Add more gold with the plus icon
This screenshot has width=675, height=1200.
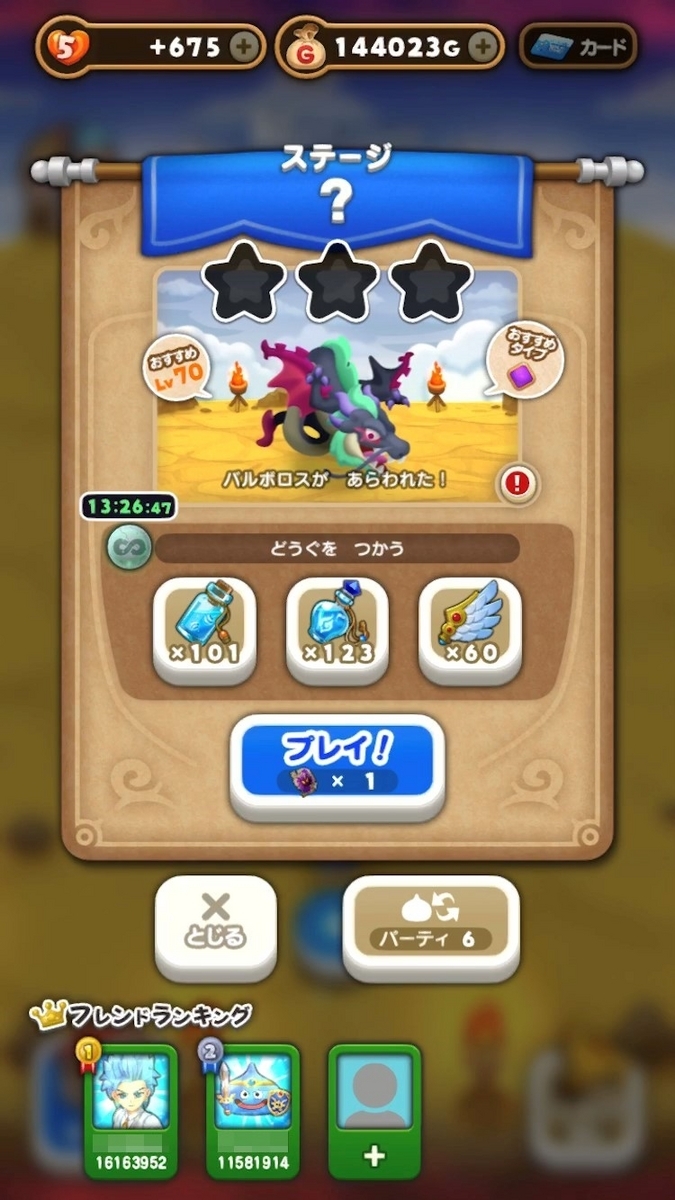[483, 46]
